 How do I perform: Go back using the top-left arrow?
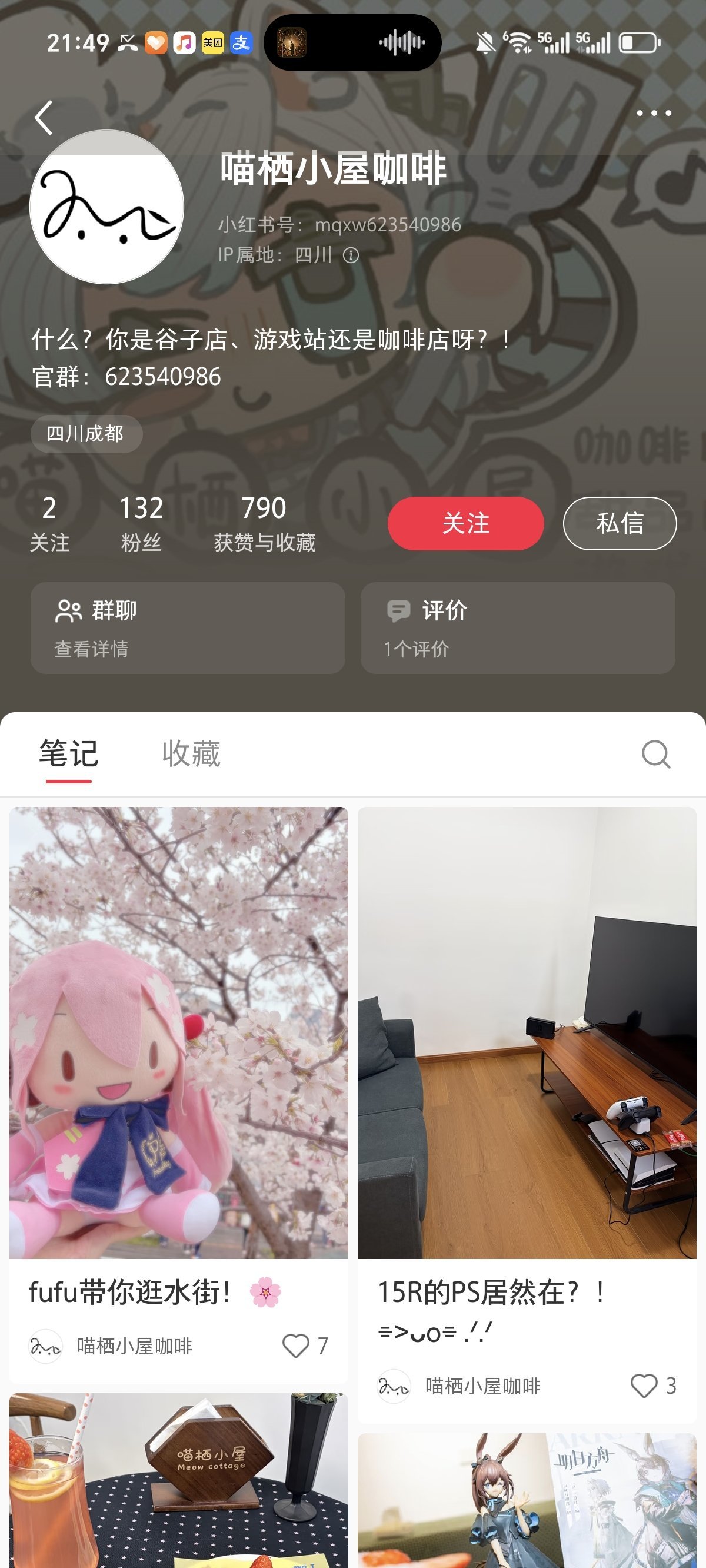pyautogui.click(x=43, y=118)
